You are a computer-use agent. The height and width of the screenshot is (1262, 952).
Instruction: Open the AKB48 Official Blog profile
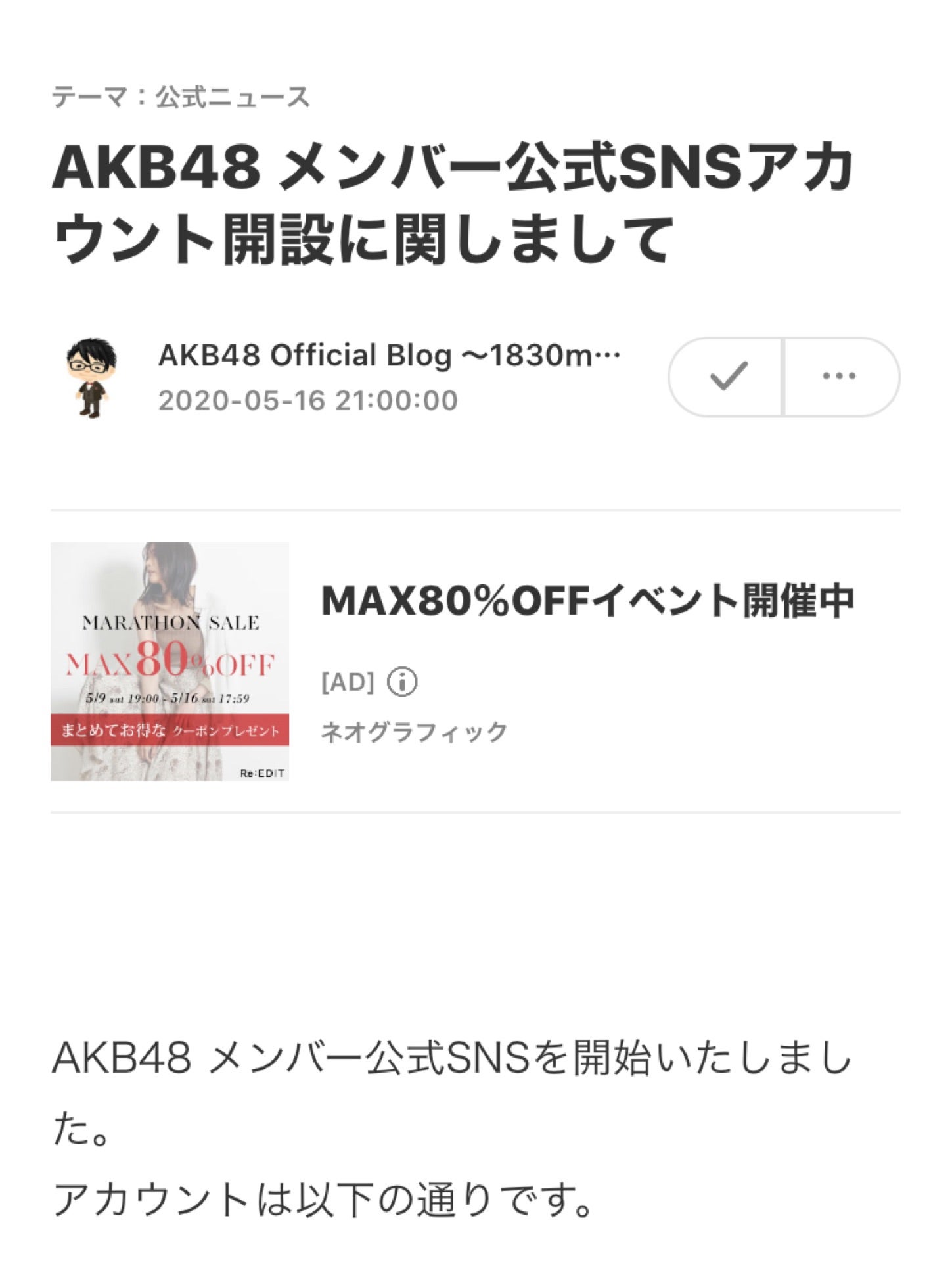(389, 356)
